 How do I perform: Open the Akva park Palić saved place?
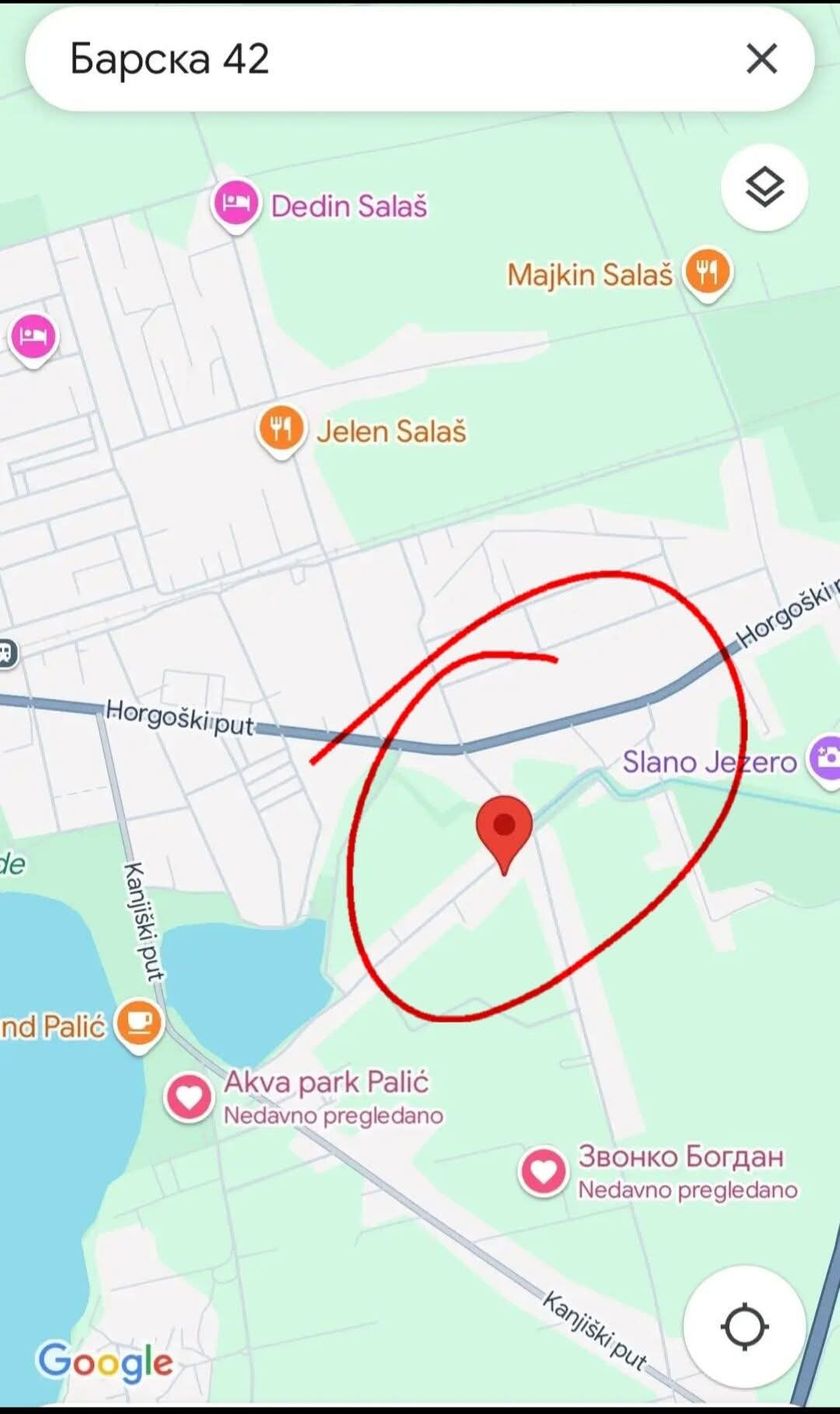click(189, 1096)
